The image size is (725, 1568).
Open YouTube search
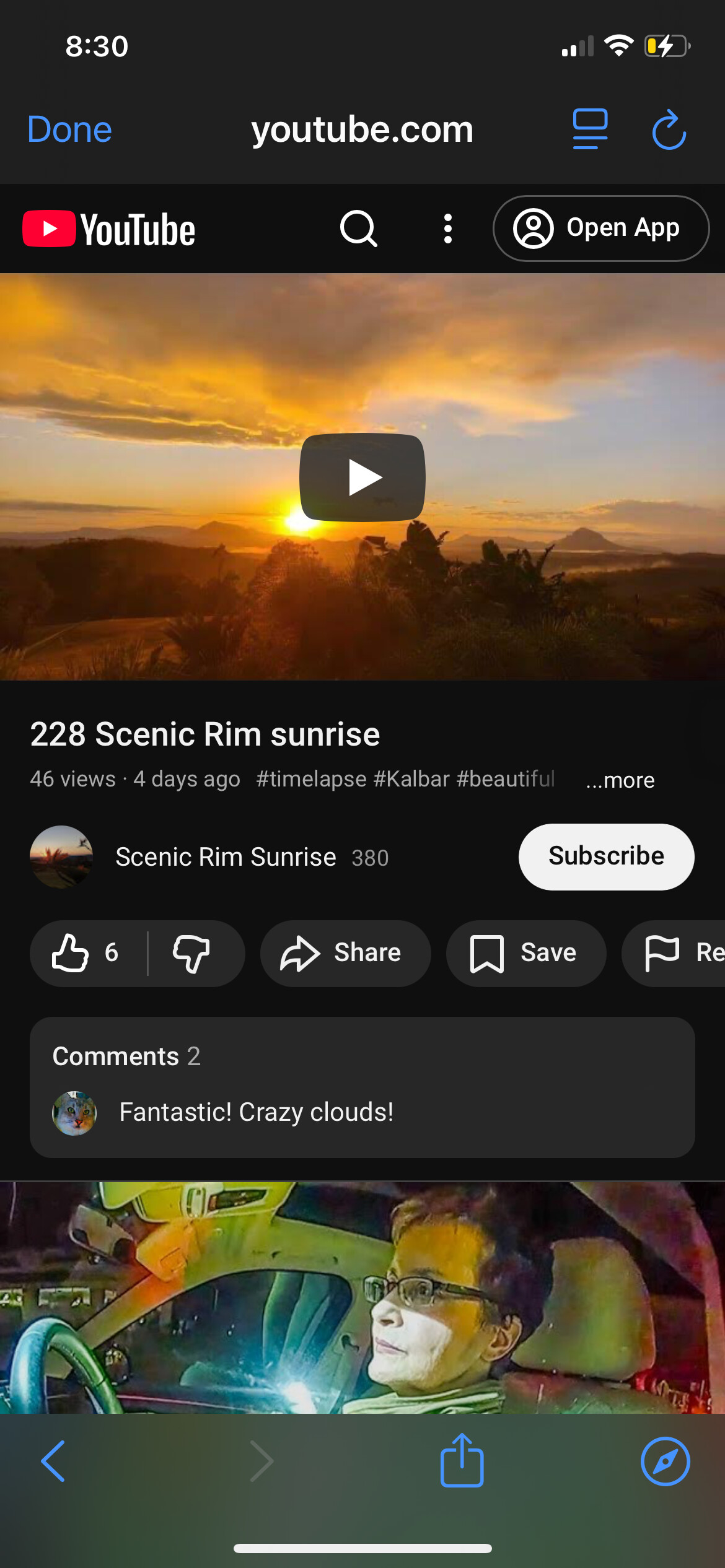pyautogui.click(x=359, y=229)
